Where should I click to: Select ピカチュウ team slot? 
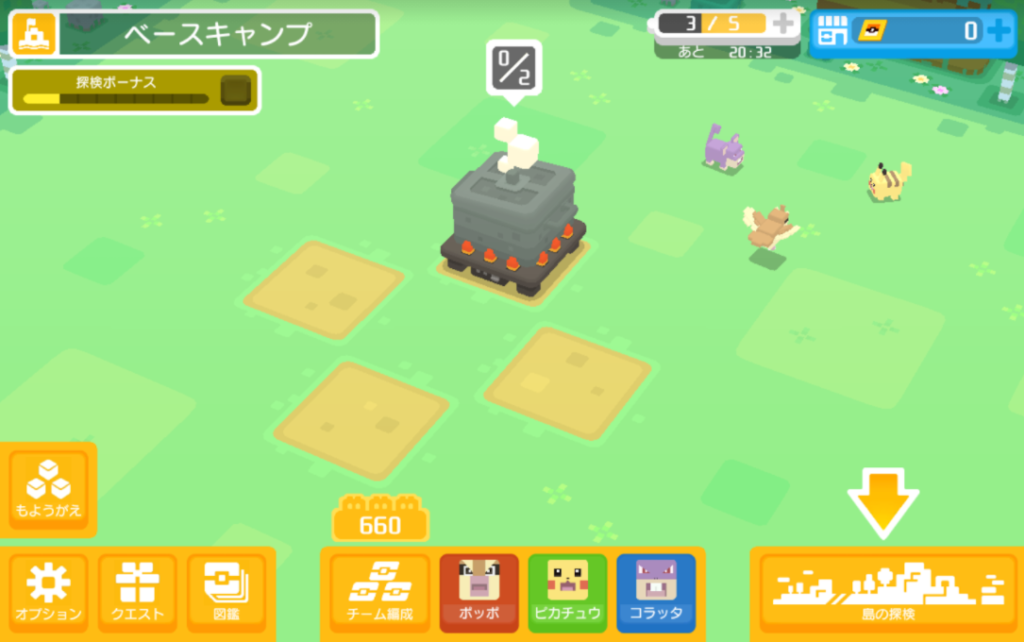coord(567,592)
